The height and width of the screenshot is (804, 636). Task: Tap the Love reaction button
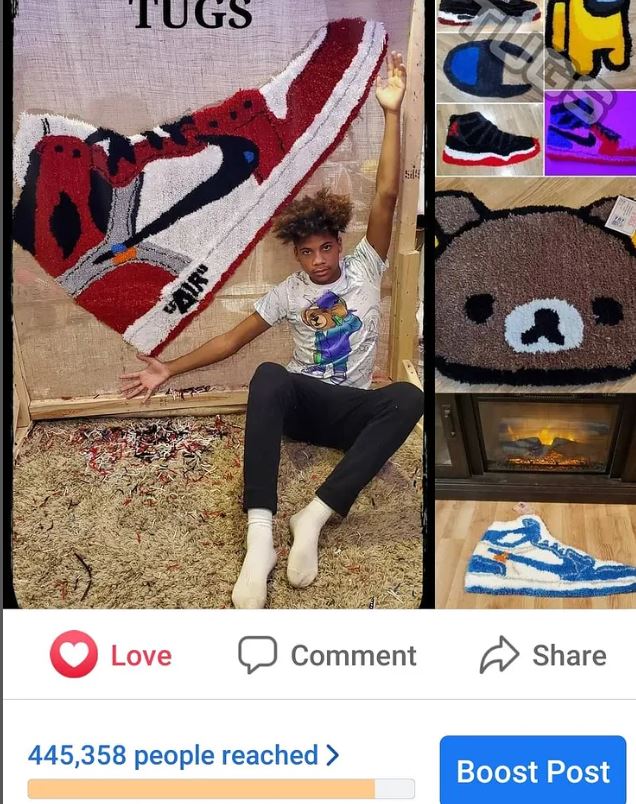(111, 655)
